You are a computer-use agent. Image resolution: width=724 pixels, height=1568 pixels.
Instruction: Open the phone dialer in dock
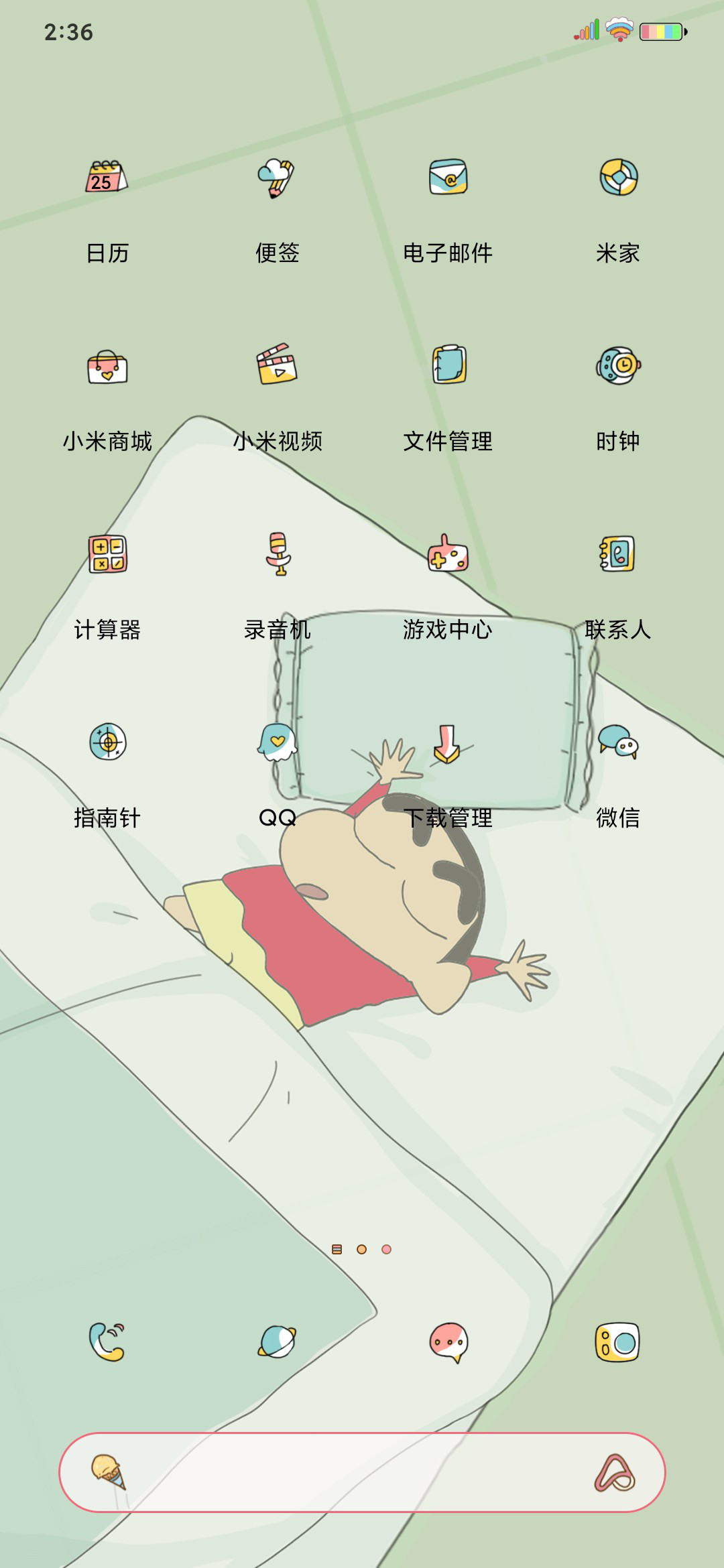click(x=107, y=1342)
